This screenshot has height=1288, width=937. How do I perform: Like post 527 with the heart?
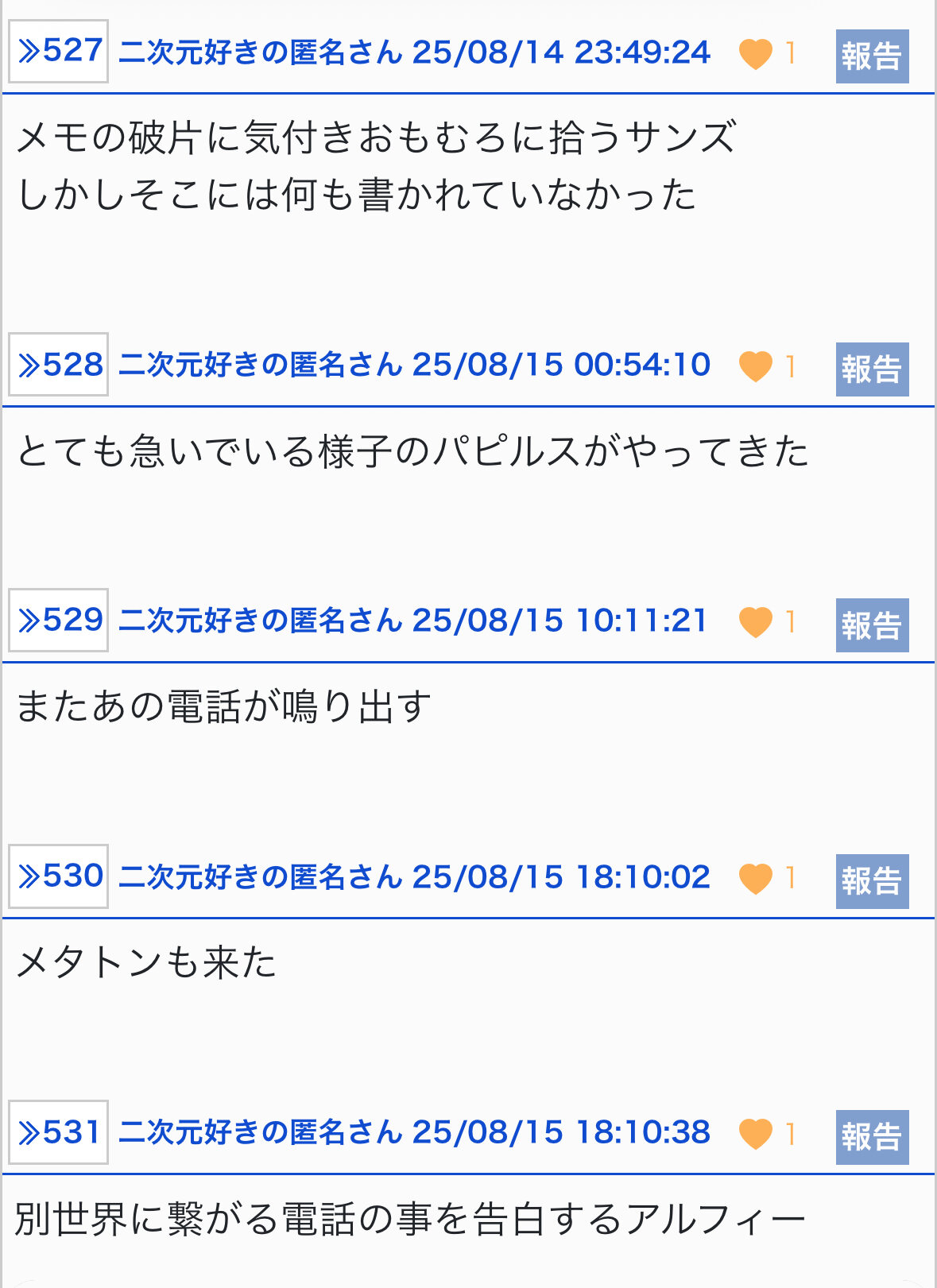point(755,54)
